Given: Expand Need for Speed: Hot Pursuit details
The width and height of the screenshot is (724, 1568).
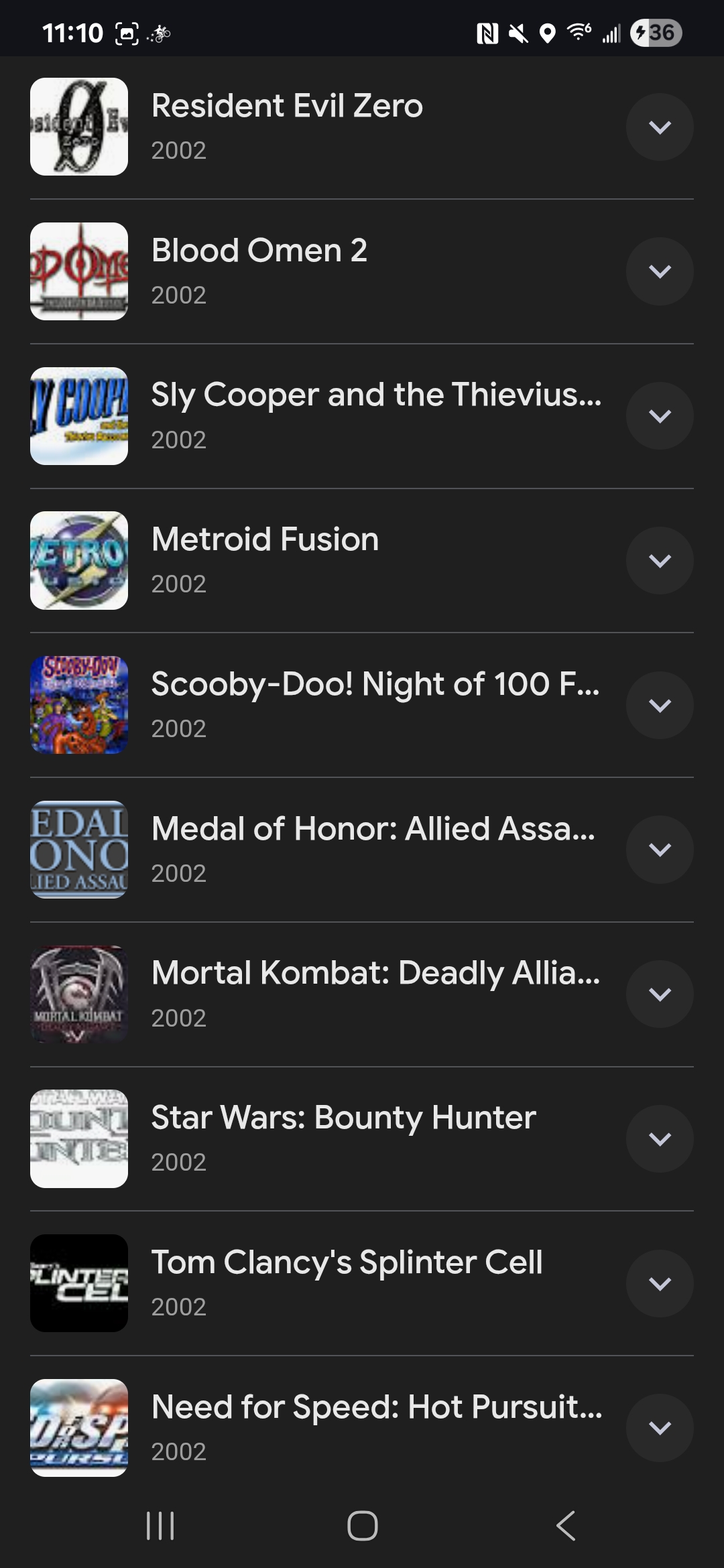Looking at the screenshot, I should (660, 1428).
